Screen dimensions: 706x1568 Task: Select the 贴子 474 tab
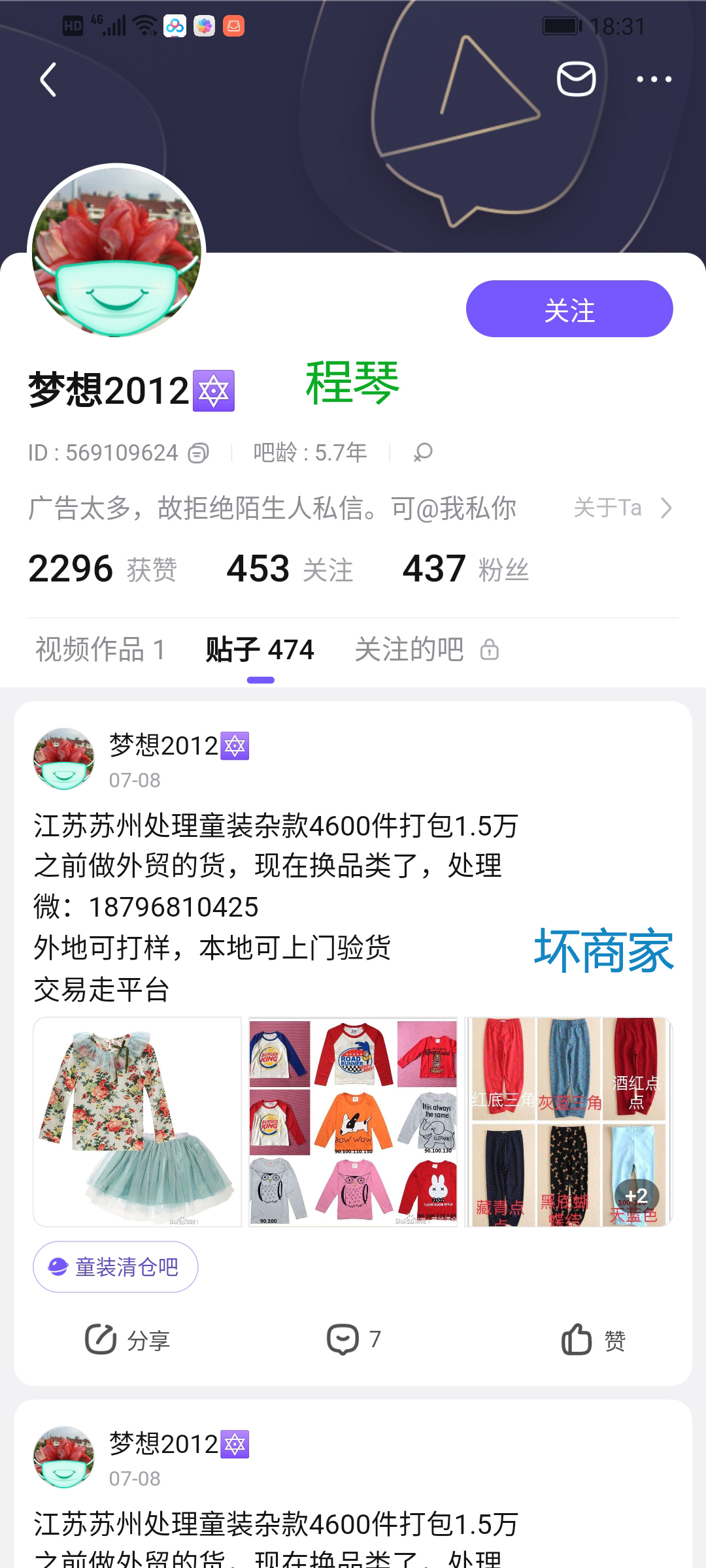pos(260,650)
